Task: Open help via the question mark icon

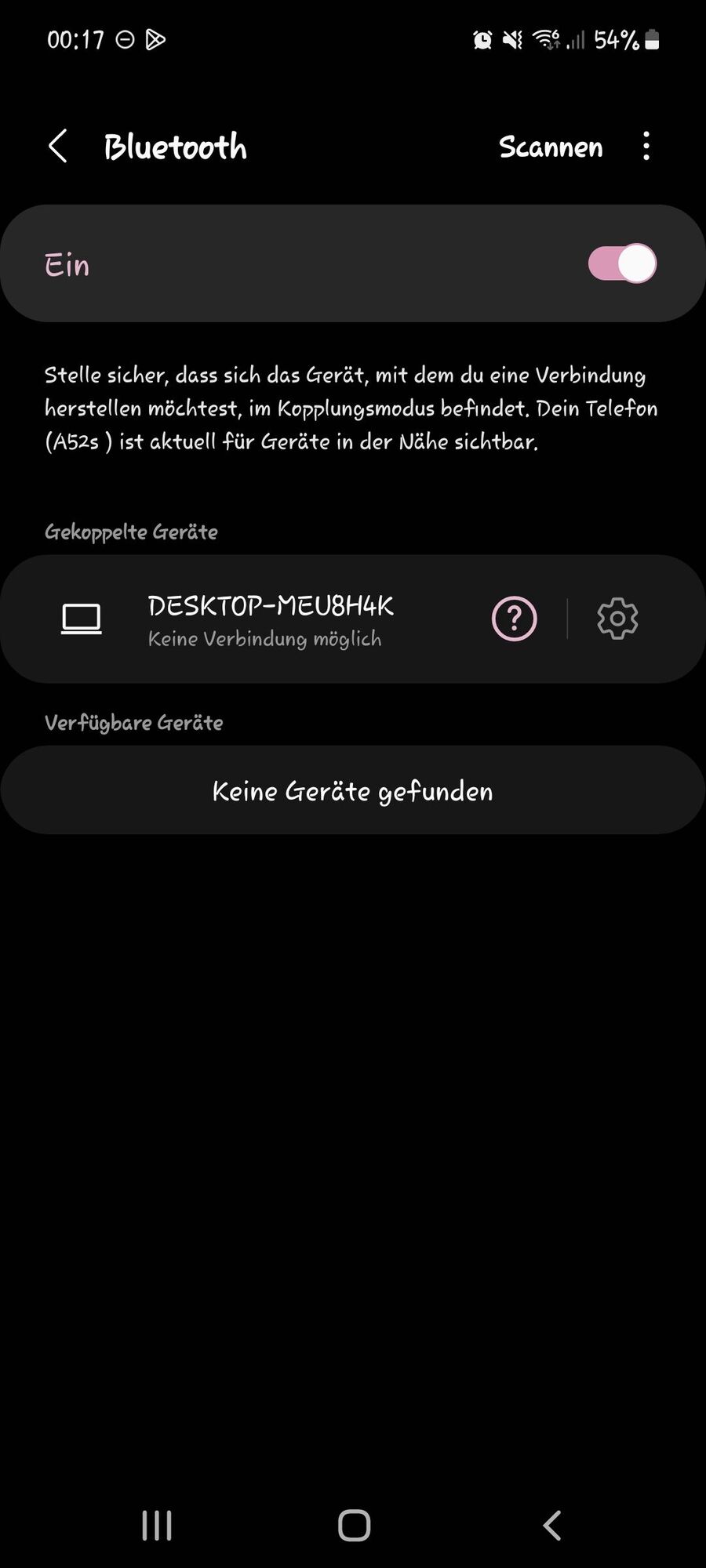Action: point(513,618)
